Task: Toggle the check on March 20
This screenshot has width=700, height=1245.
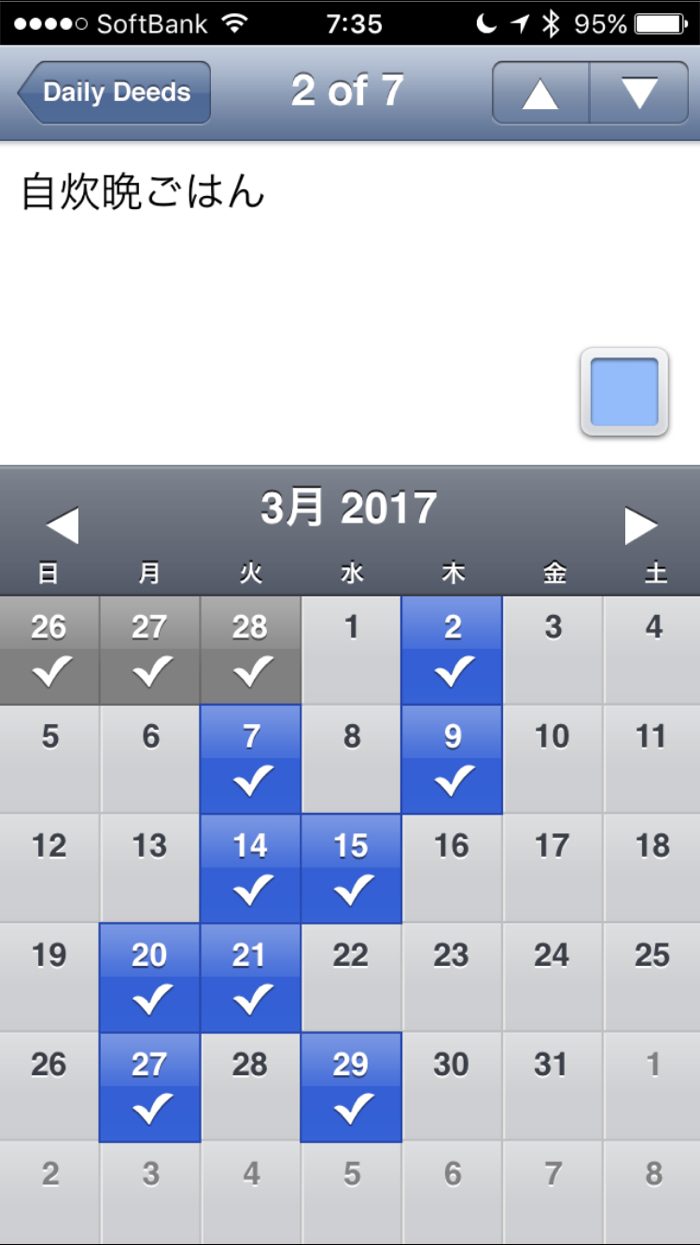Action: click(150, 976)
